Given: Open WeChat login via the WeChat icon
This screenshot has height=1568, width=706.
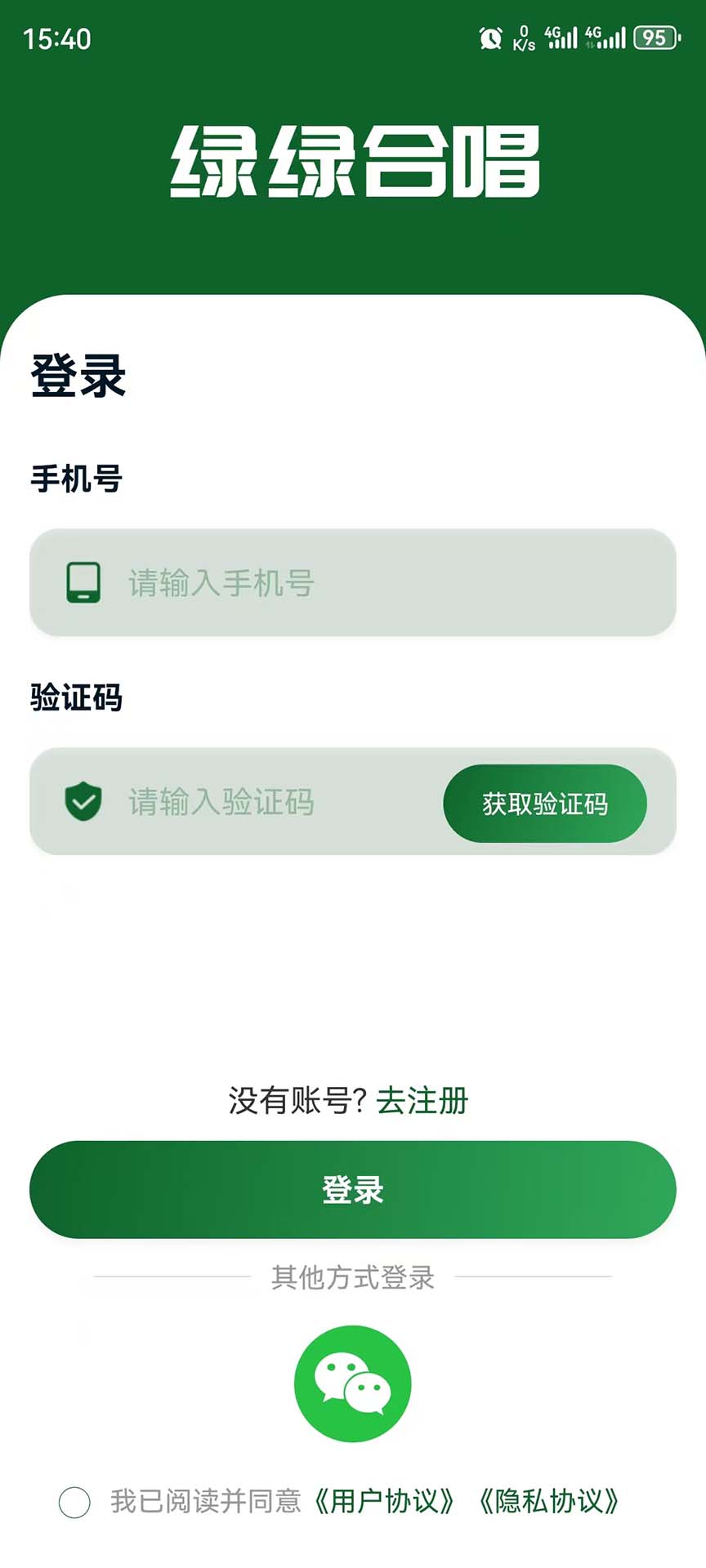Looking at the screenshot, I should pyautogui.click(x=352, y=1386).
